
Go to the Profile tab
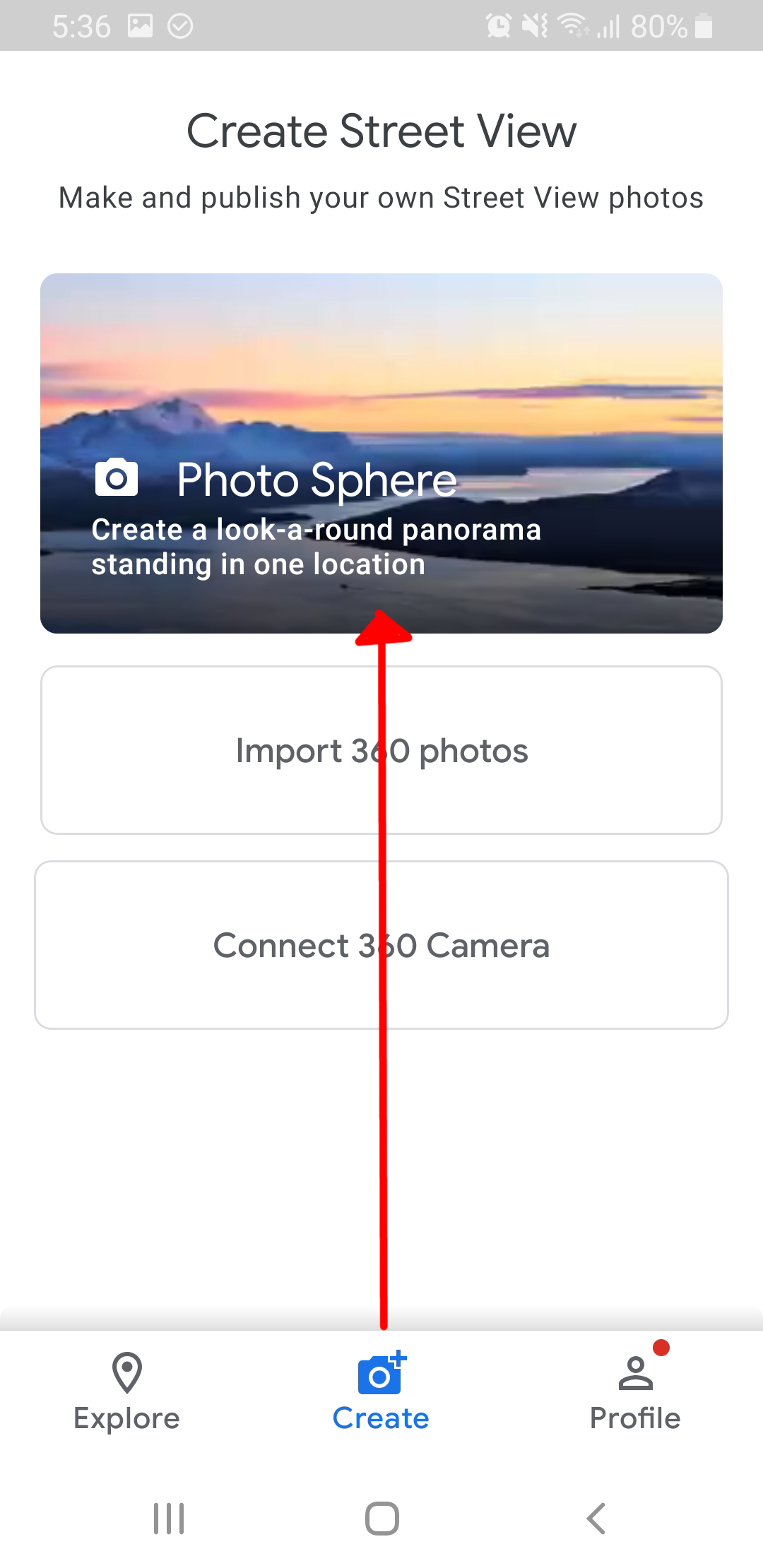coord(636,1392)
